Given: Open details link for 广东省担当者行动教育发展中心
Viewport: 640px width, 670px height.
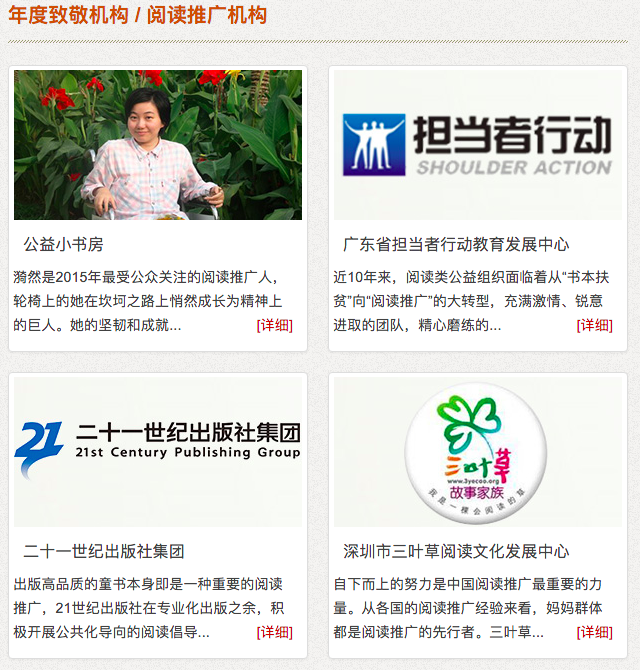Looking at the screenshot, I should point(595,325).
